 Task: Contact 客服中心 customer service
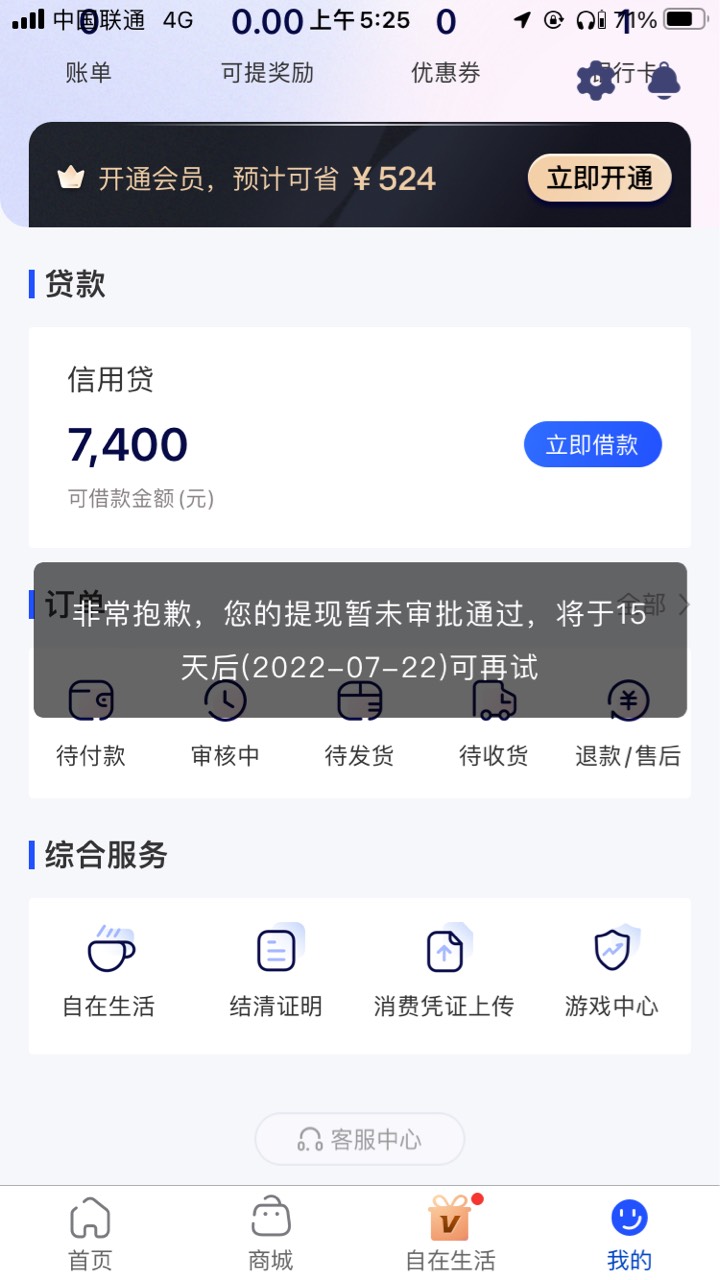point(360,1139)
